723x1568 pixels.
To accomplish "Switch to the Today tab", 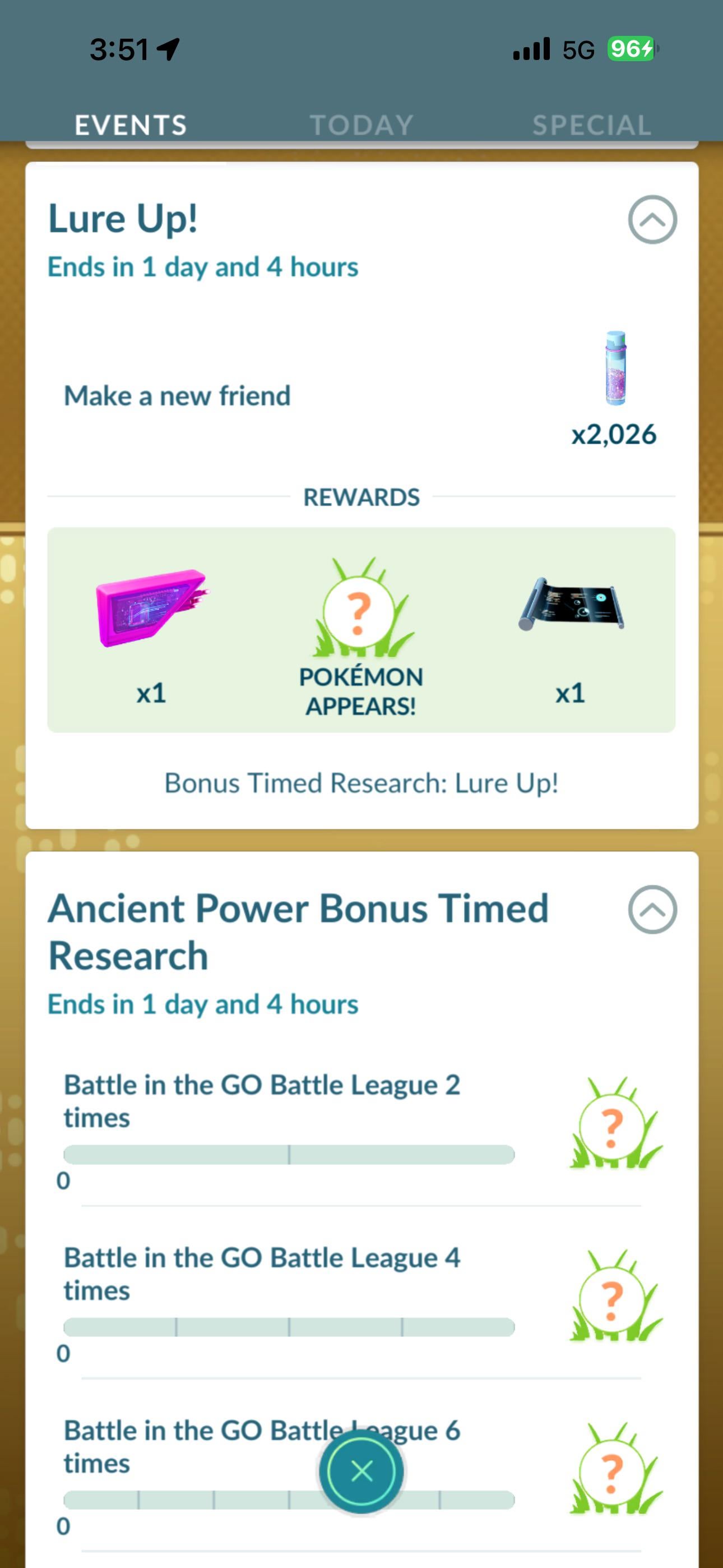I will coord(361,126).
